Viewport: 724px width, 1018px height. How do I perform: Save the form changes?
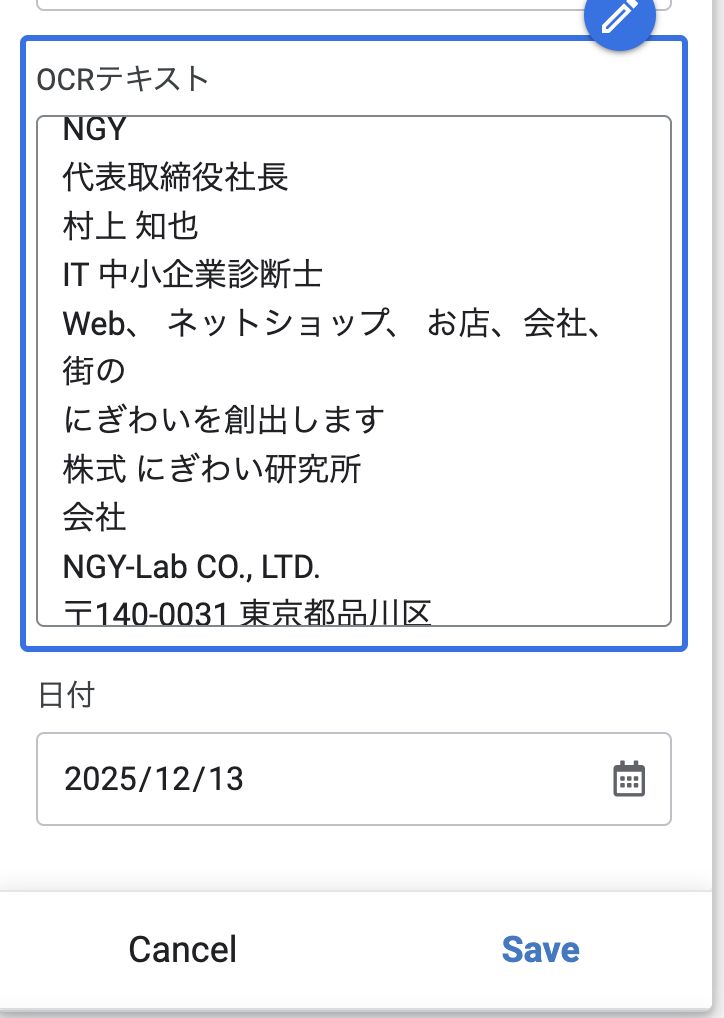coord(540,949)
